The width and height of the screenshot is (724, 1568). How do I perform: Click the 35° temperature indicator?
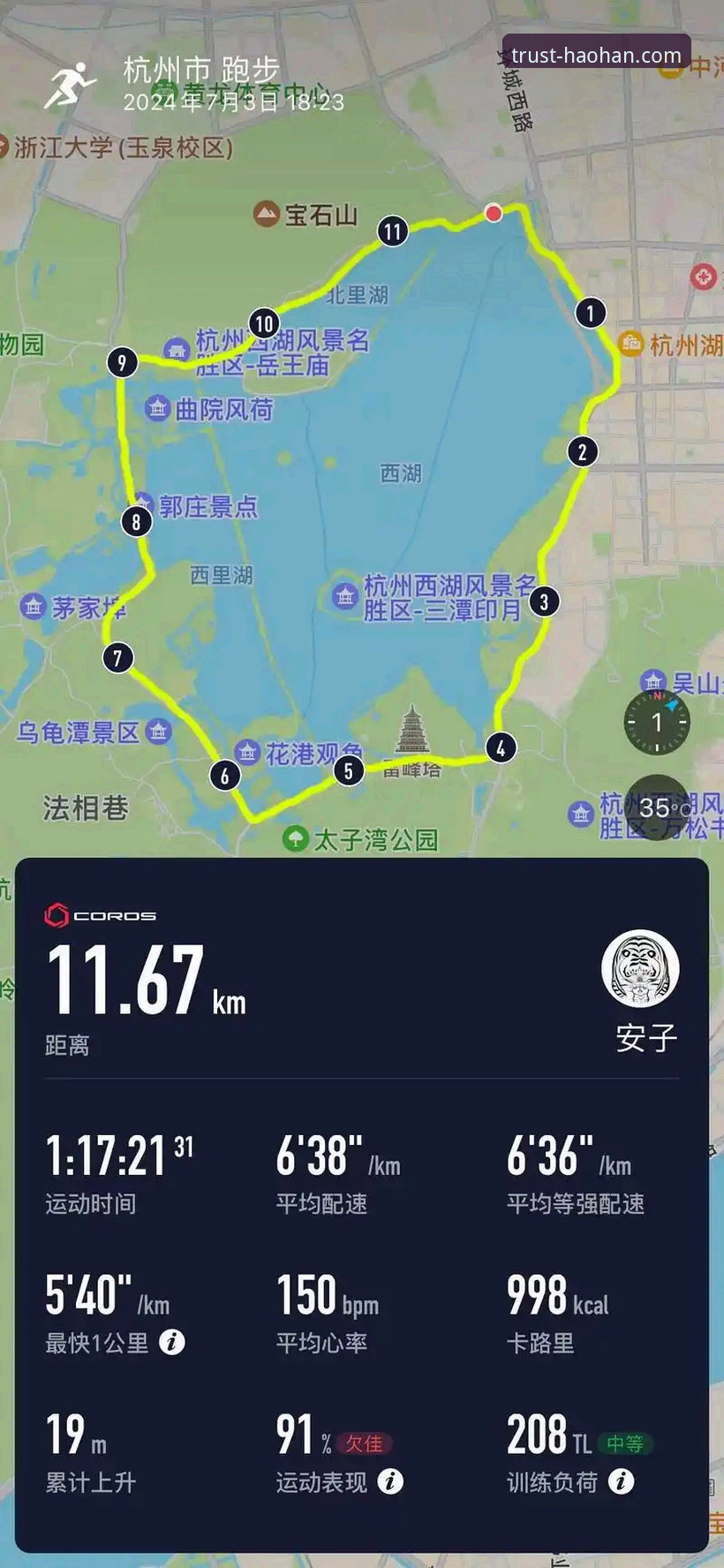(657, 805)
